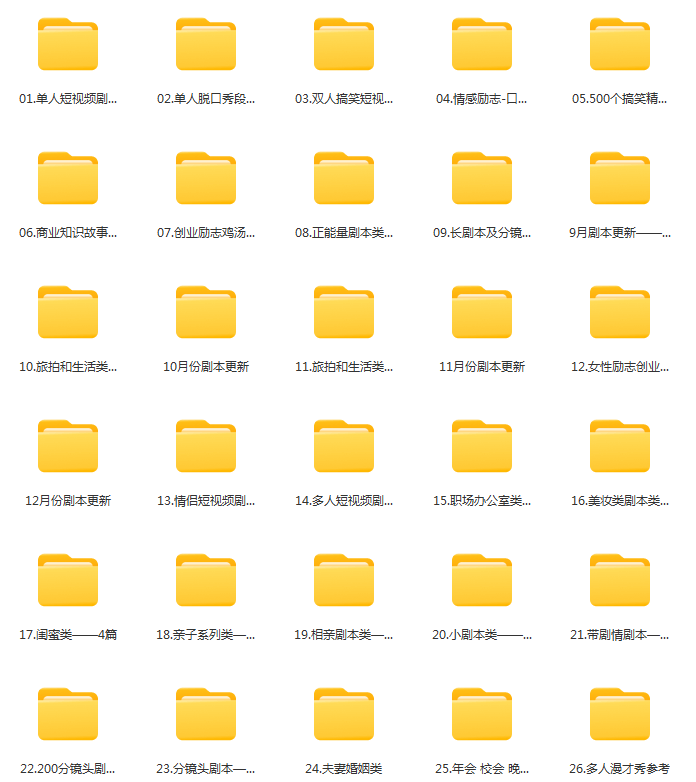The image size is (696, 782).
Task: Open folder 26.多人漫才秀参考
Action: click(x=620, y=715)
